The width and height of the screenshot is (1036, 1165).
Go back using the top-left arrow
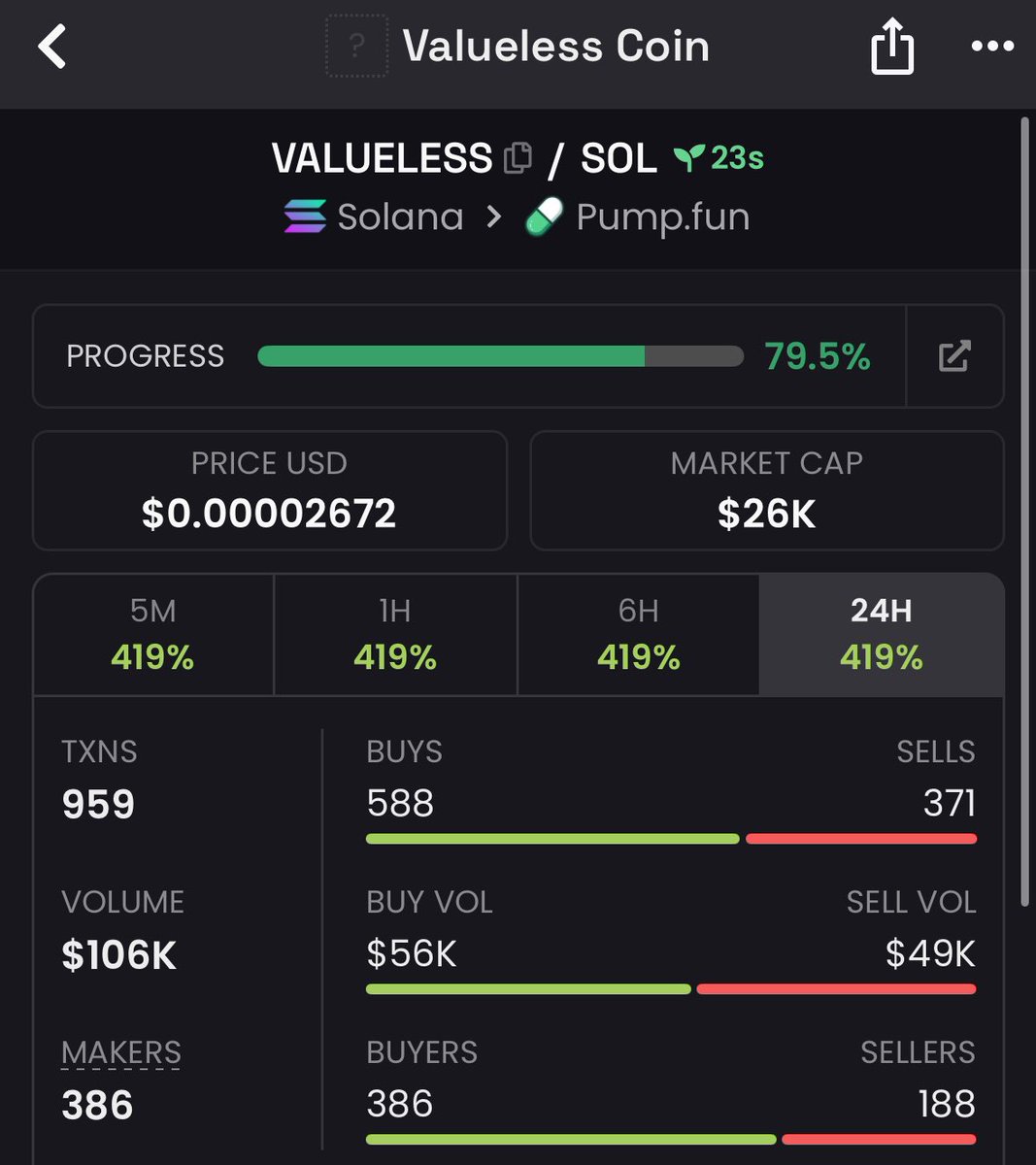click(52, 47)
